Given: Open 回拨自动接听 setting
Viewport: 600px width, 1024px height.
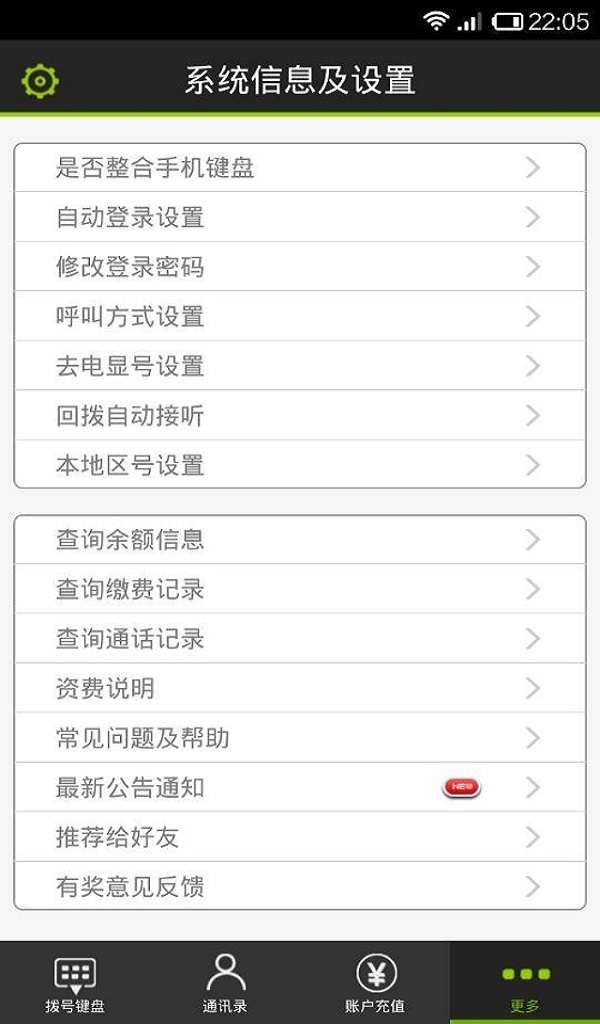Looking at the screenshot, I should 300,415.
